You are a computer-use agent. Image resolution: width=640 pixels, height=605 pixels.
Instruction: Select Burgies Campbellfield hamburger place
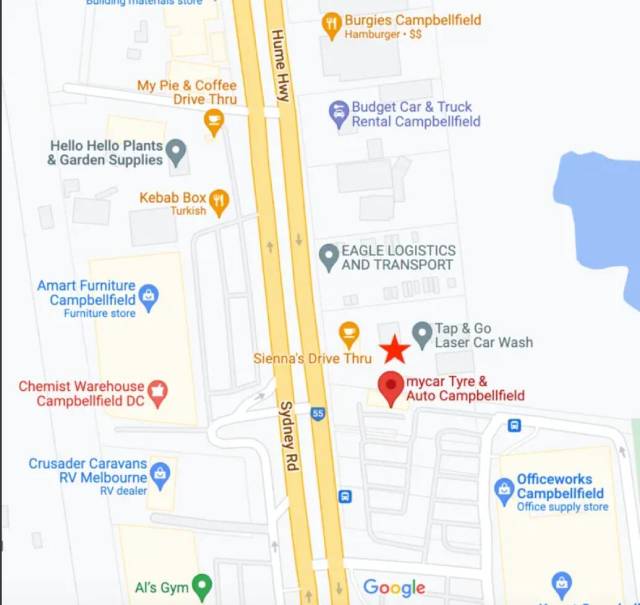pyautogui.click(x=331, y=27)
